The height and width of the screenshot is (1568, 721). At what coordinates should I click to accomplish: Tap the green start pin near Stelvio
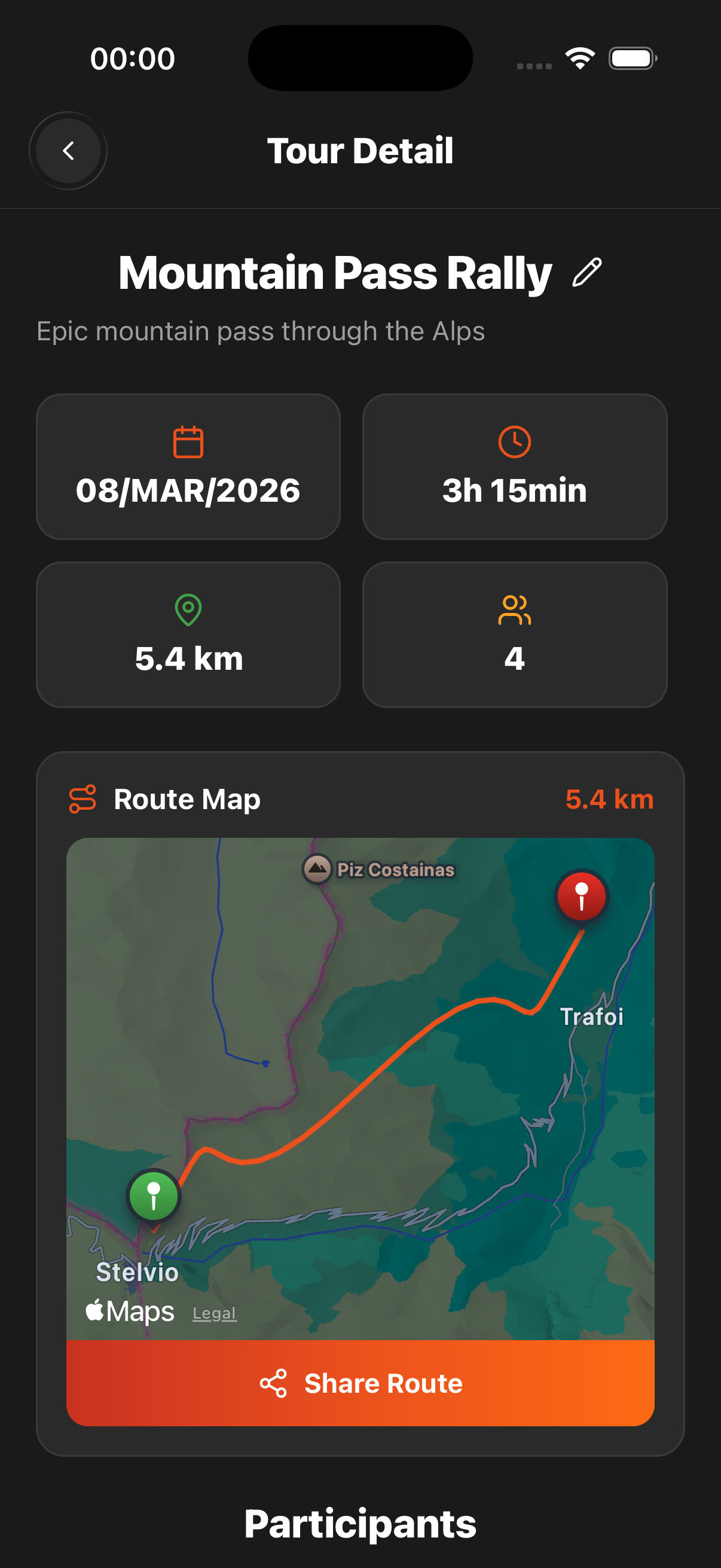153,1195
